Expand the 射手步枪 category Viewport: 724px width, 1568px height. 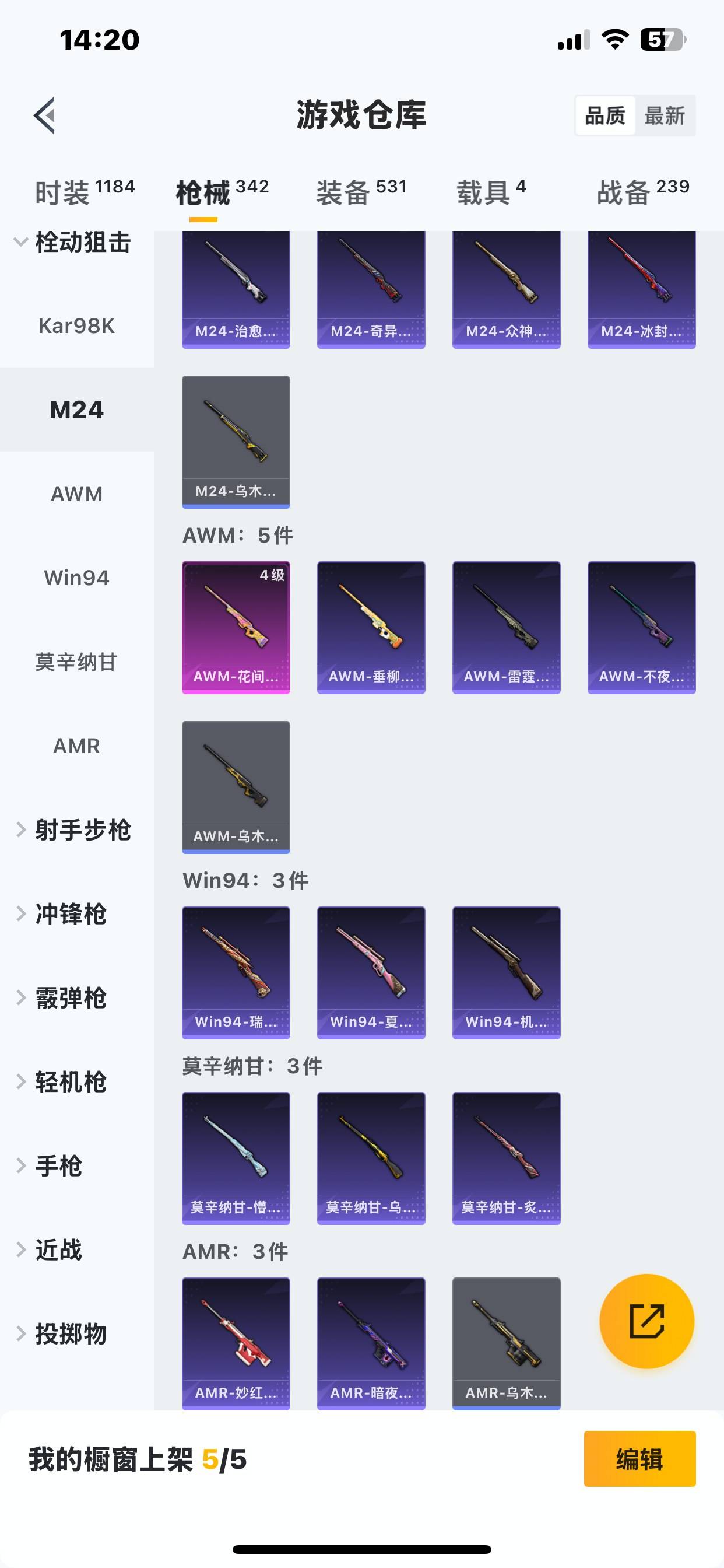tap(73, 829)
